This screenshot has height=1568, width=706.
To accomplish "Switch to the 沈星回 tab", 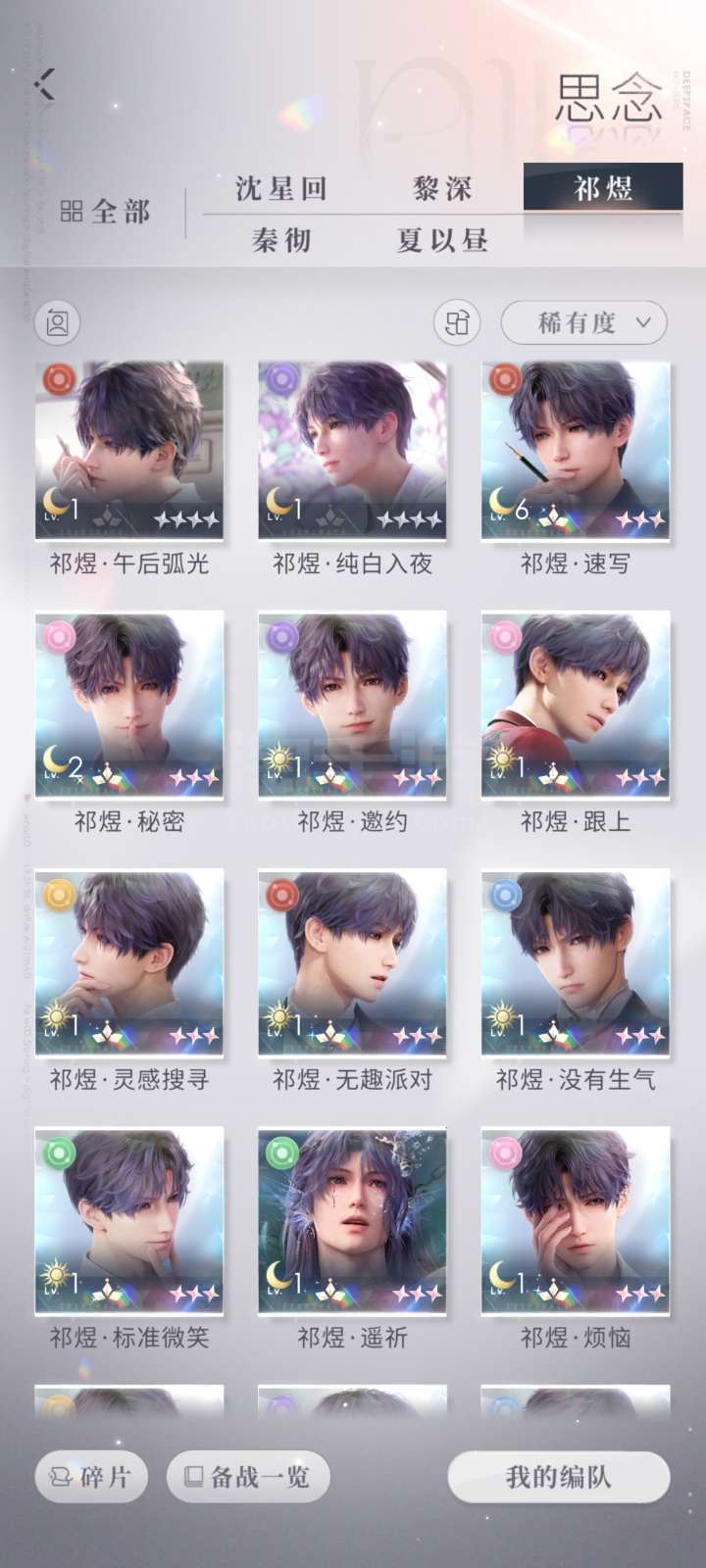I will coord(280,188).
